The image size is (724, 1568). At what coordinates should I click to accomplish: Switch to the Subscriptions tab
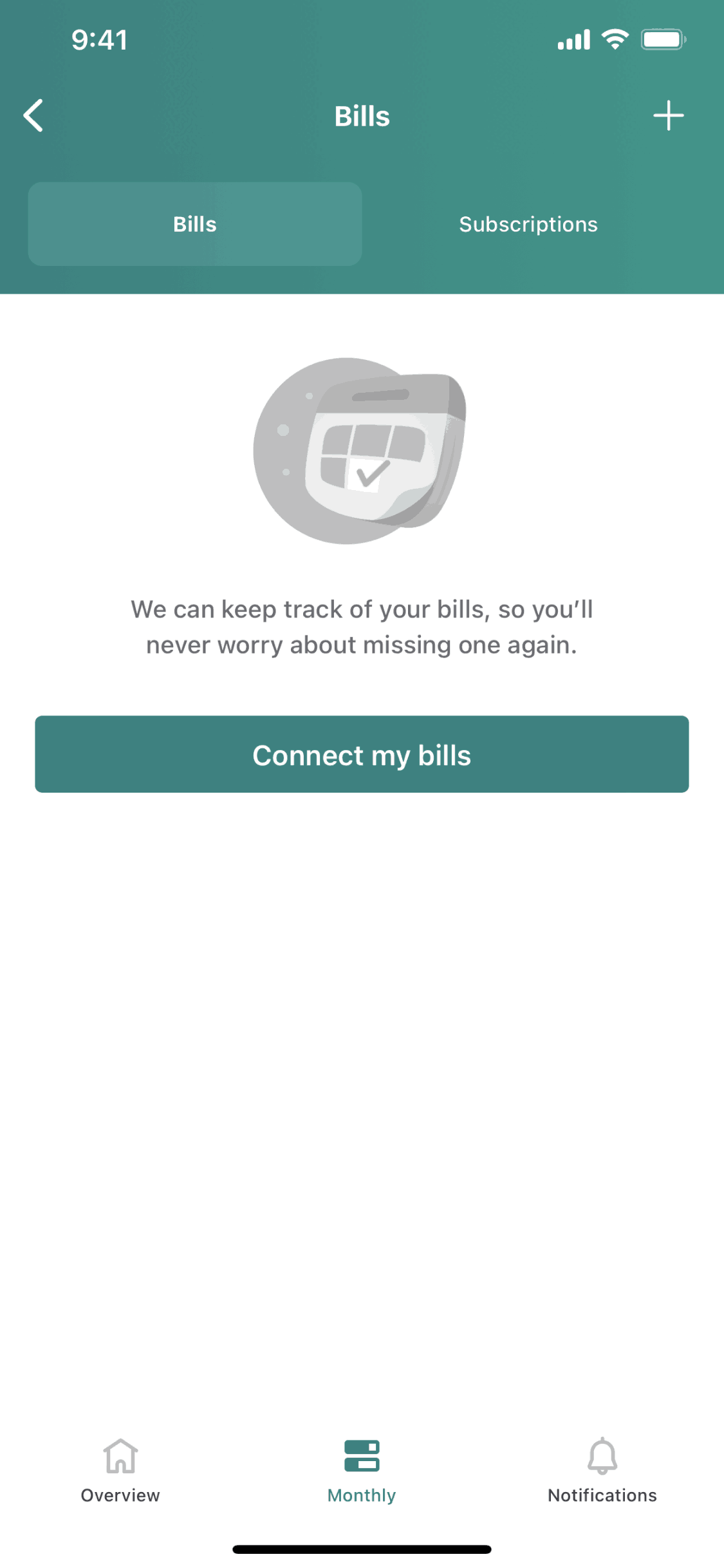[528, 224]
